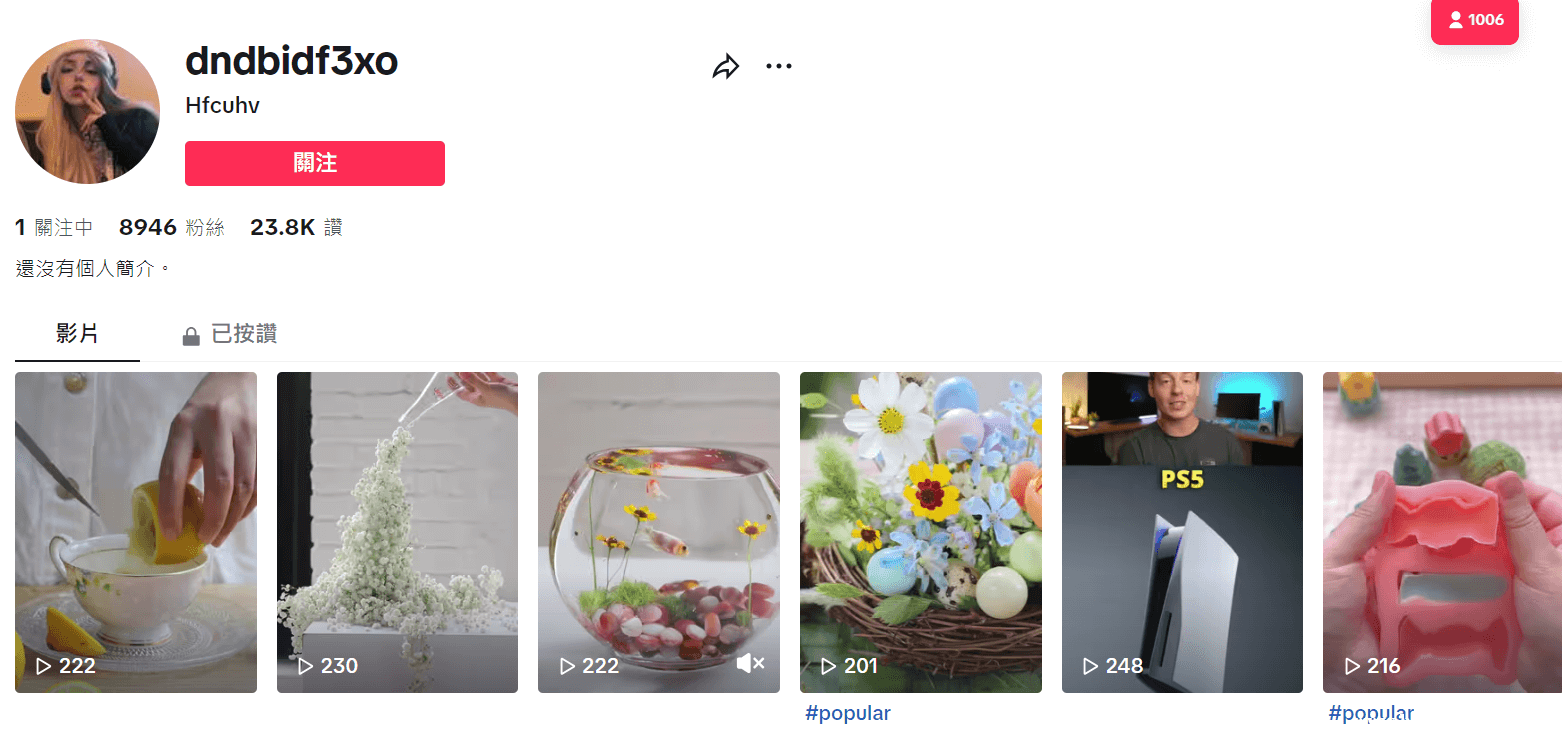This screenshot has height=747, width=1562.
Task: Open the following count list
Action: (x=54, y=228)
